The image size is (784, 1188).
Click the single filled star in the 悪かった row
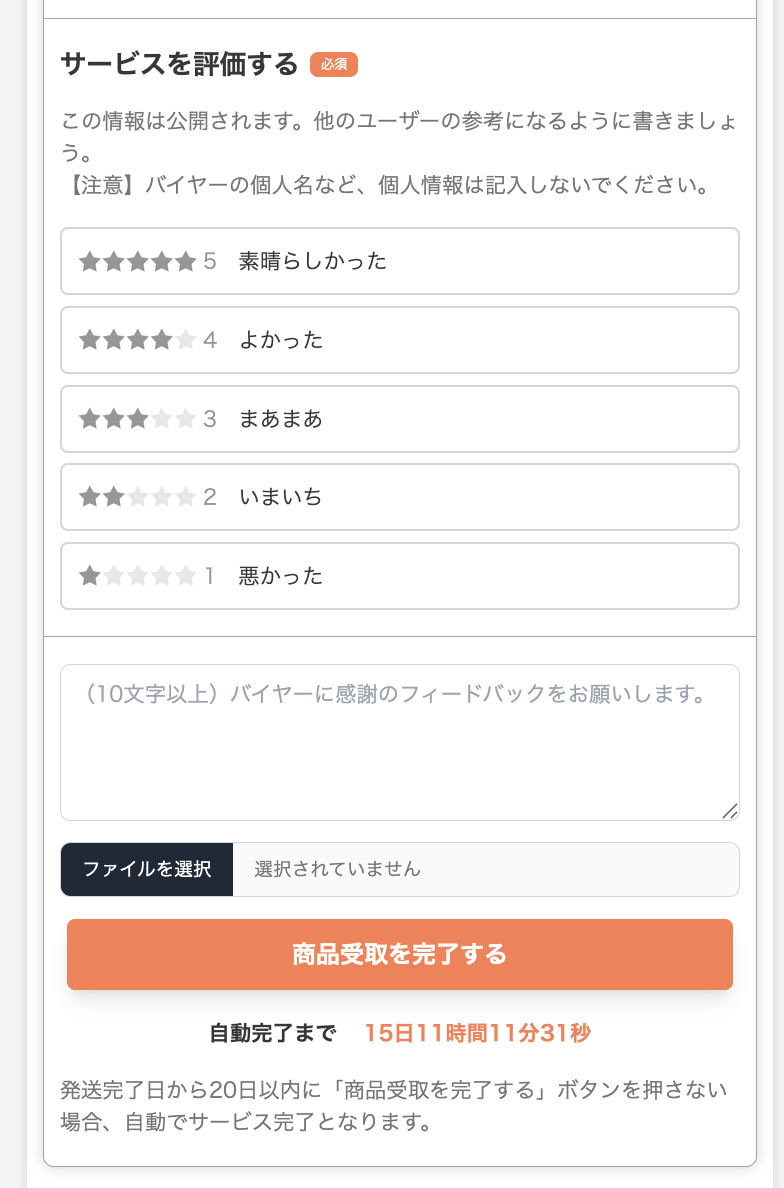point(90,576)
